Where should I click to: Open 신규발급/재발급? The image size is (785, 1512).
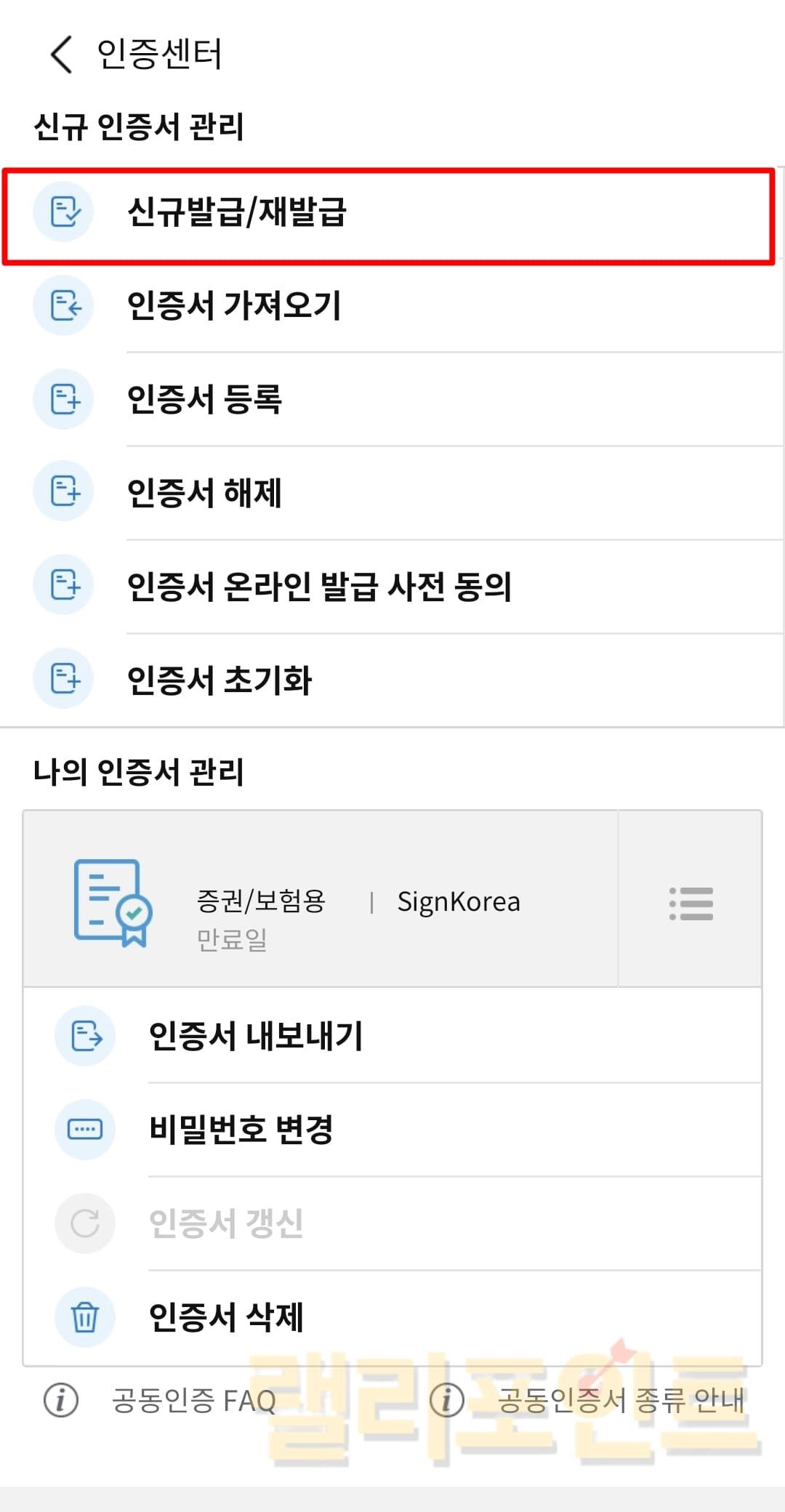tap(237, 213)
